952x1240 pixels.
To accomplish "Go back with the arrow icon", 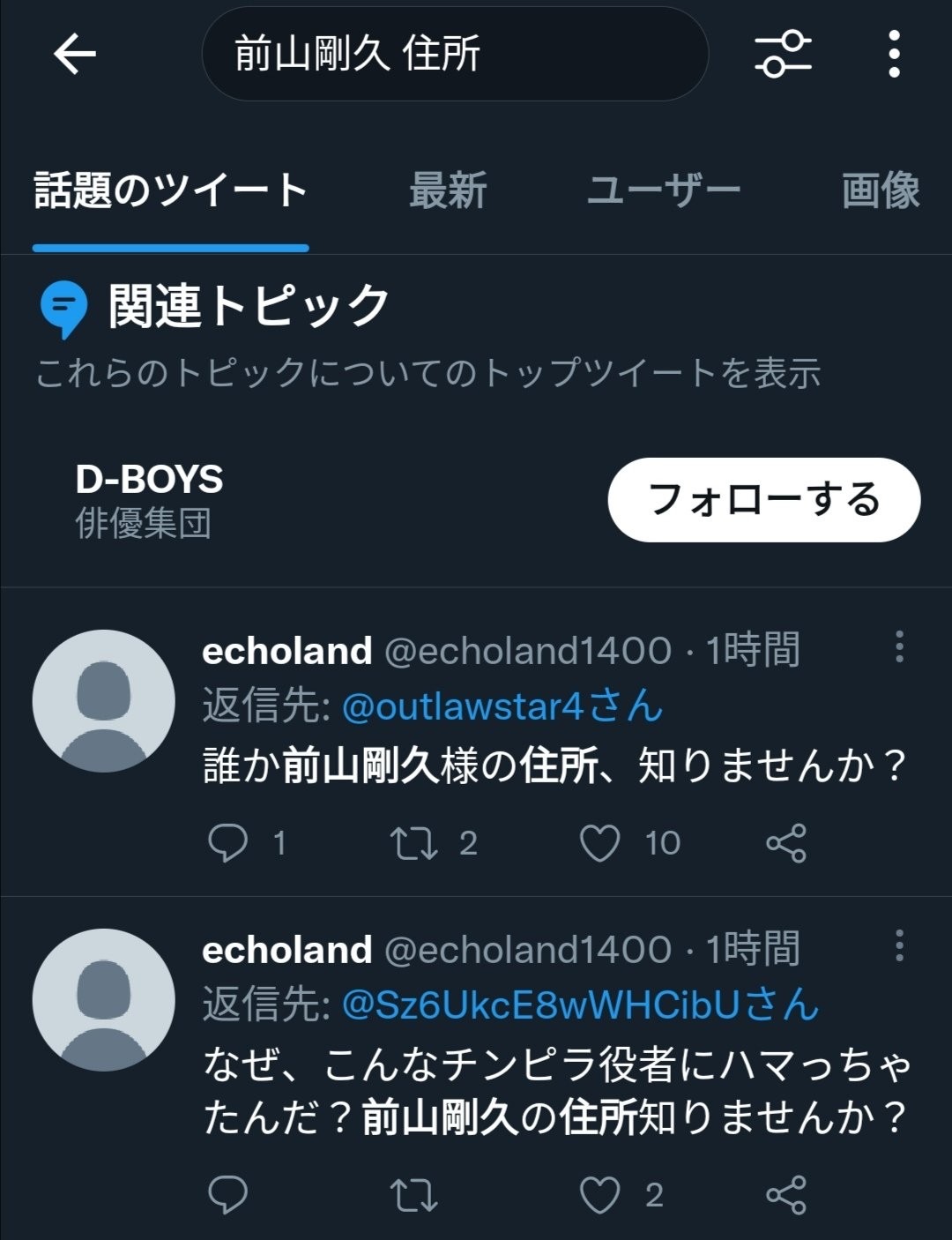I will tap(74, 55).
